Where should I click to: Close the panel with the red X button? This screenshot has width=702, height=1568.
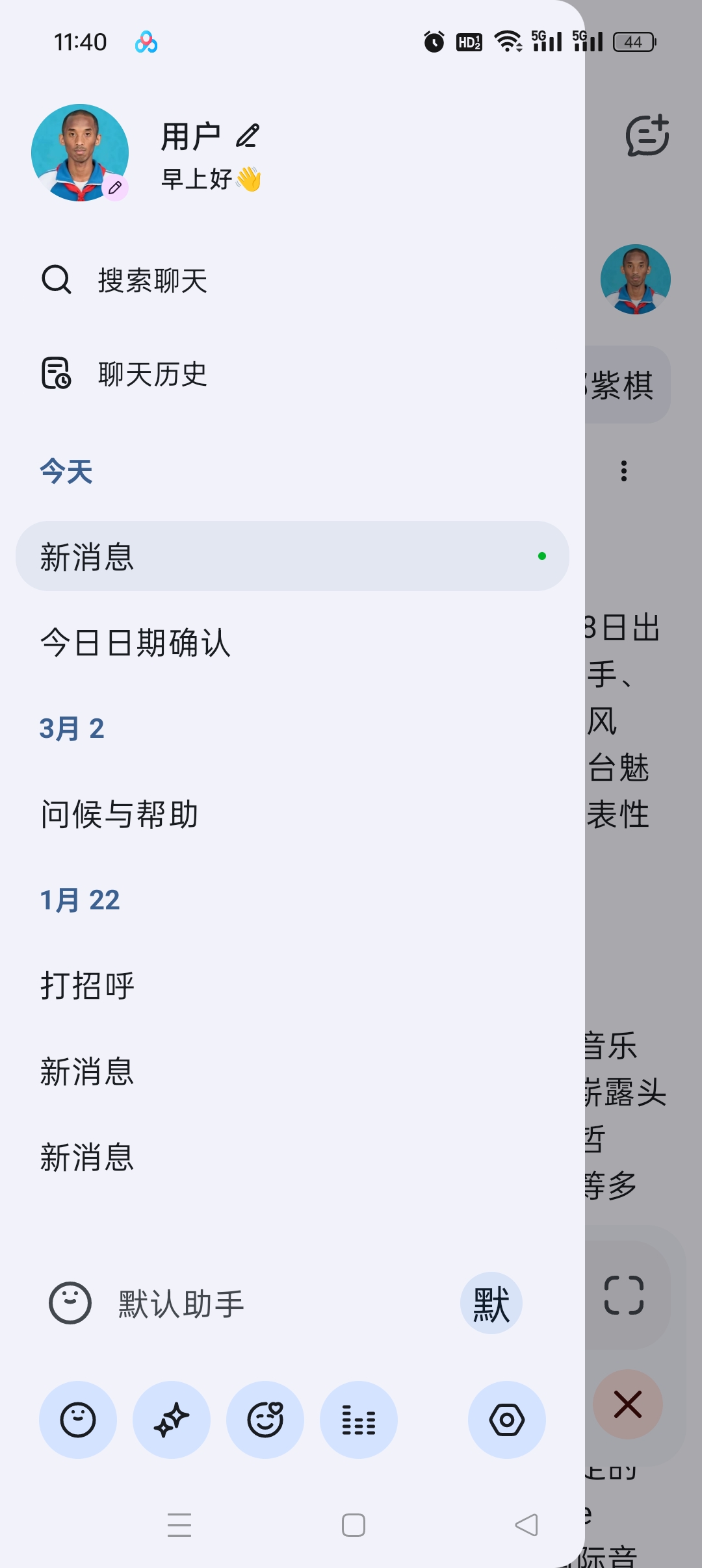[x=628, y=1403]
